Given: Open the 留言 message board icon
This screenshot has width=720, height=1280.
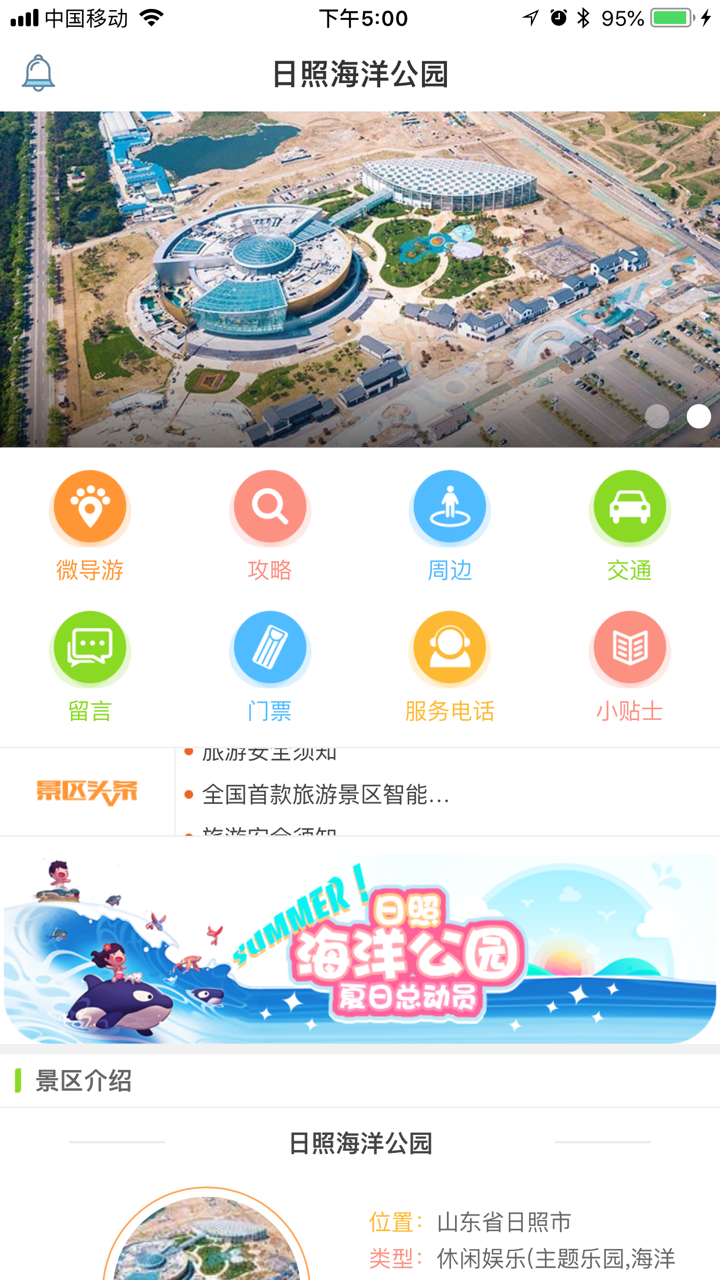Looking at the screenshot, I should point(89,648).
